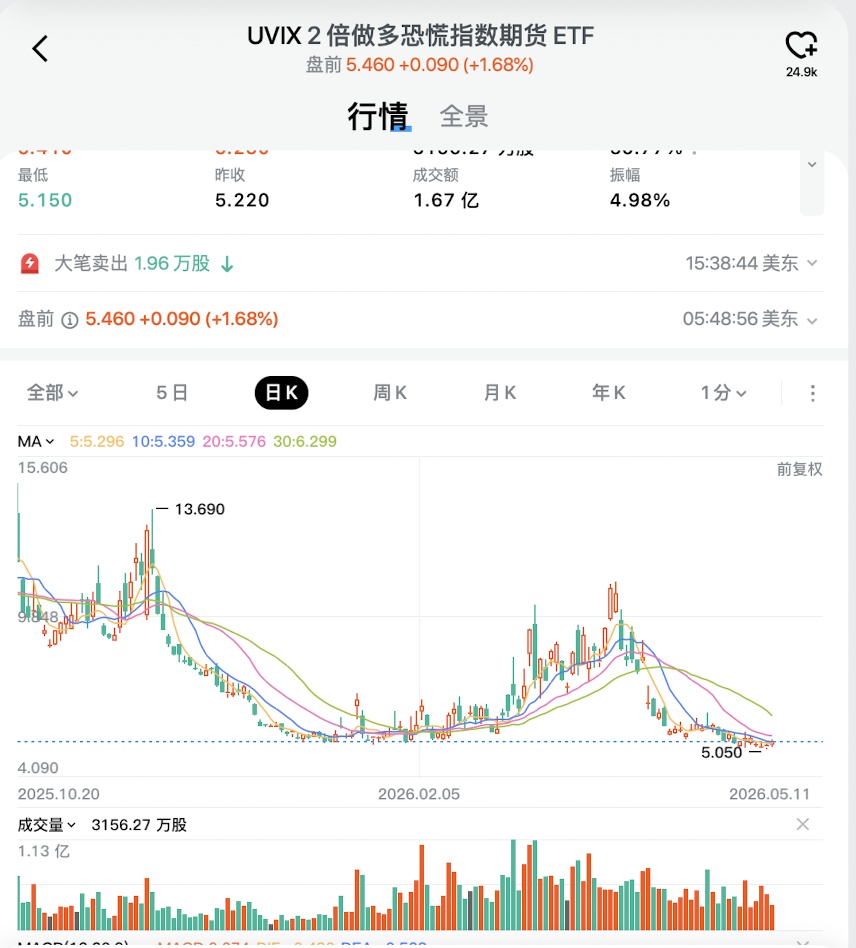
Task: Open the 全部 chart range dropdown
Action: tap(53, 393)
